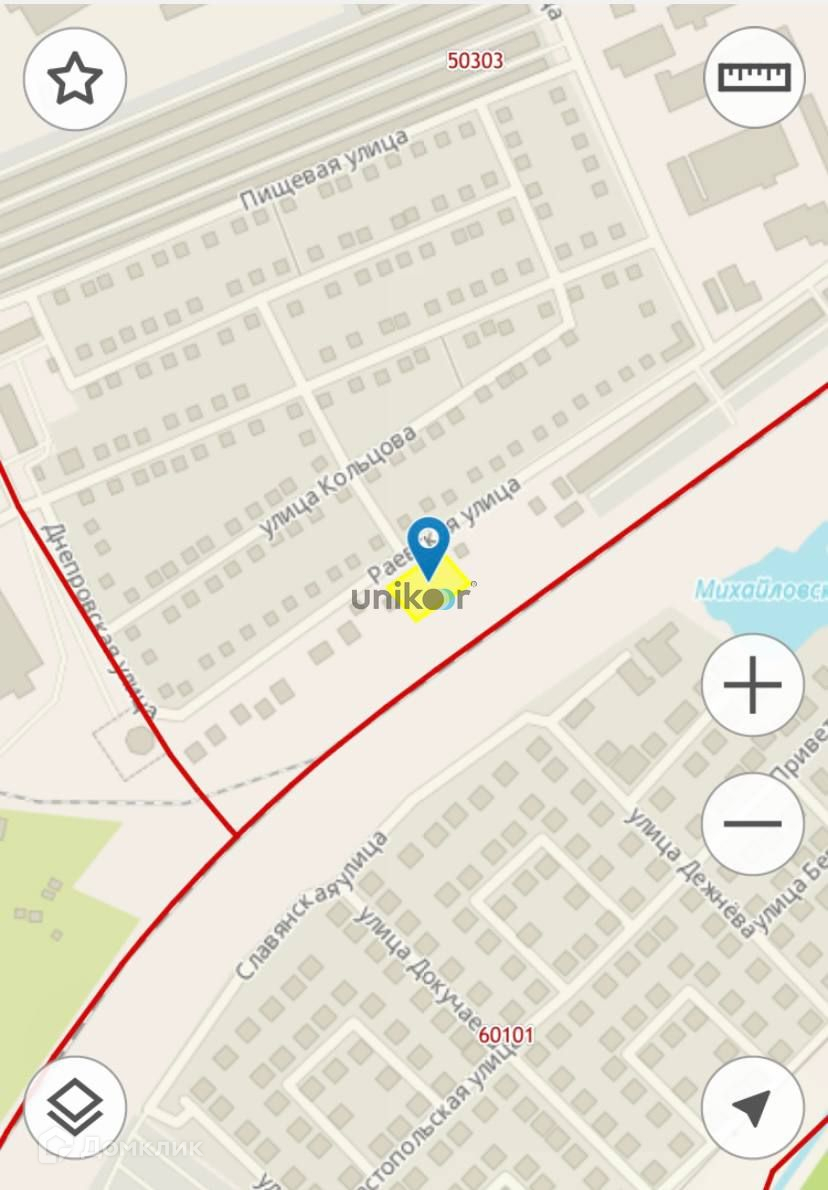Open the ruler measurement tool

(755, 77)
